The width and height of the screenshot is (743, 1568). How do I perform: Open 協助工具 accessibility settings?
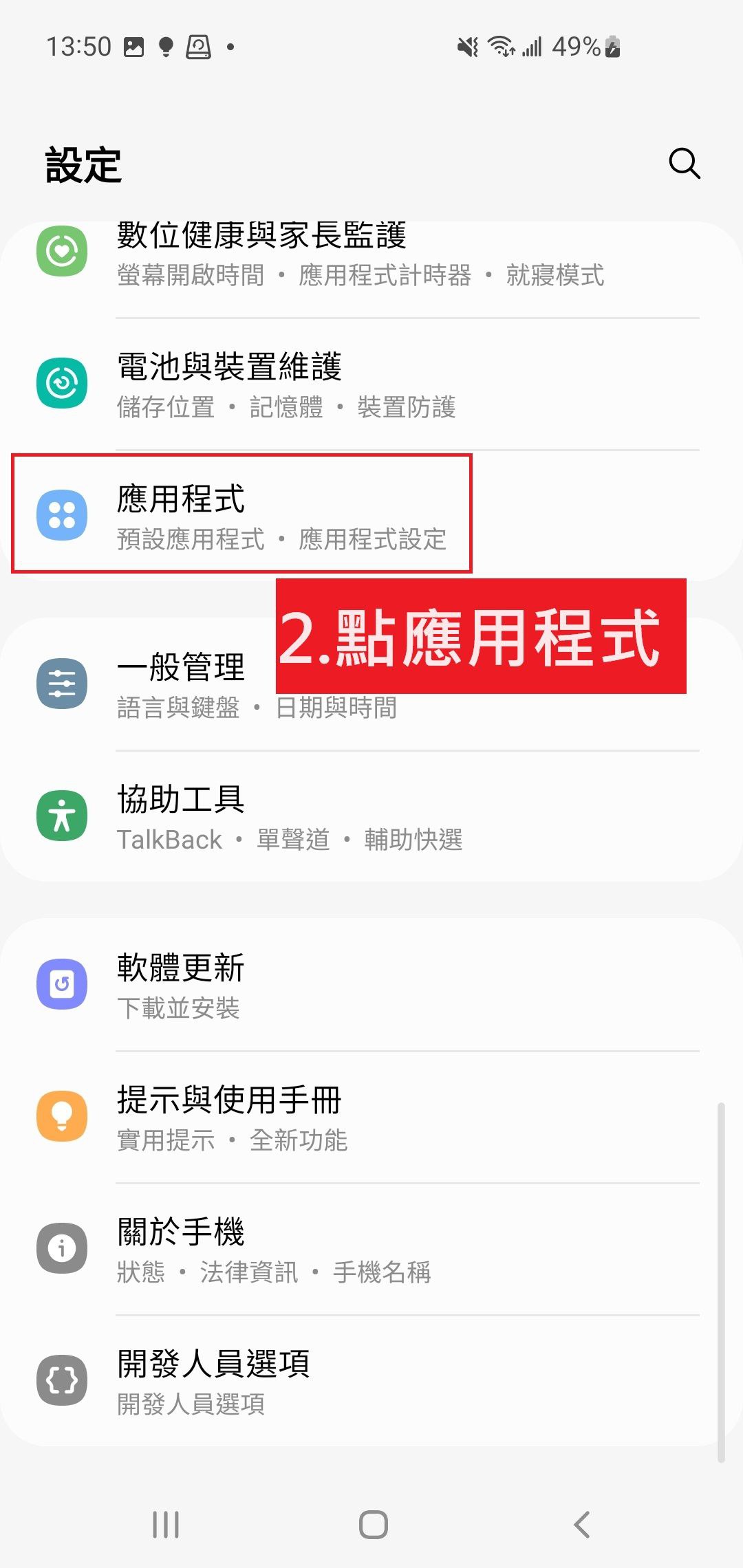(x=182, y=817)
